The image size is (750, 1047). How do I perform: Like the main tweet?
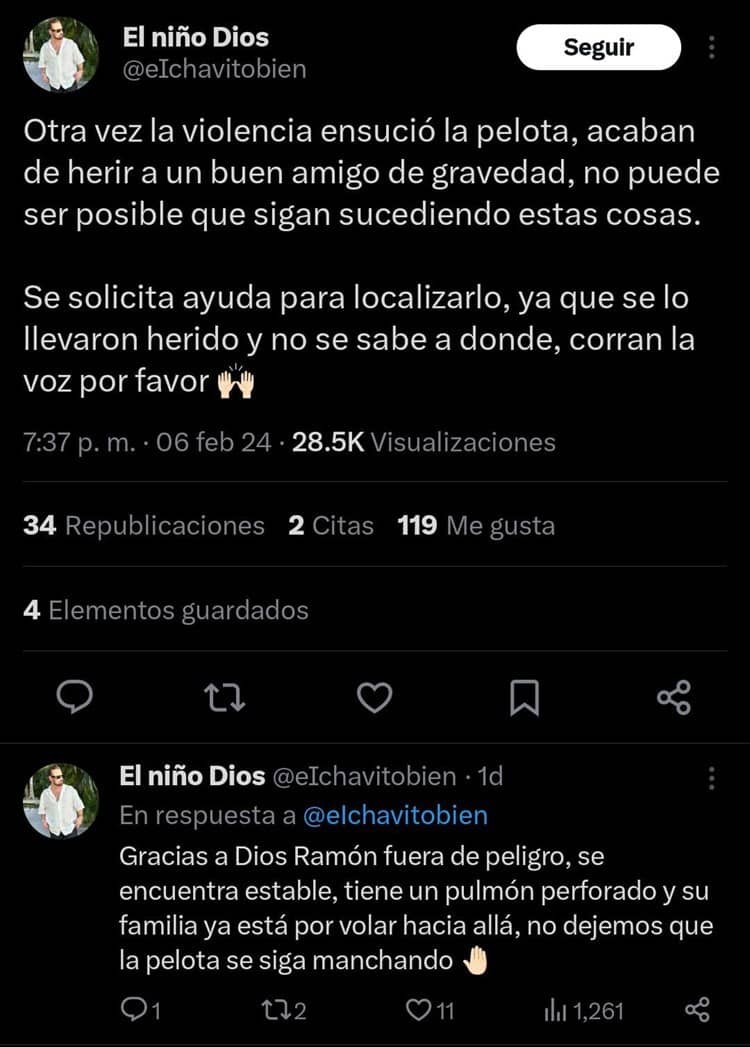pyautogui.click(x=374, y=697)
